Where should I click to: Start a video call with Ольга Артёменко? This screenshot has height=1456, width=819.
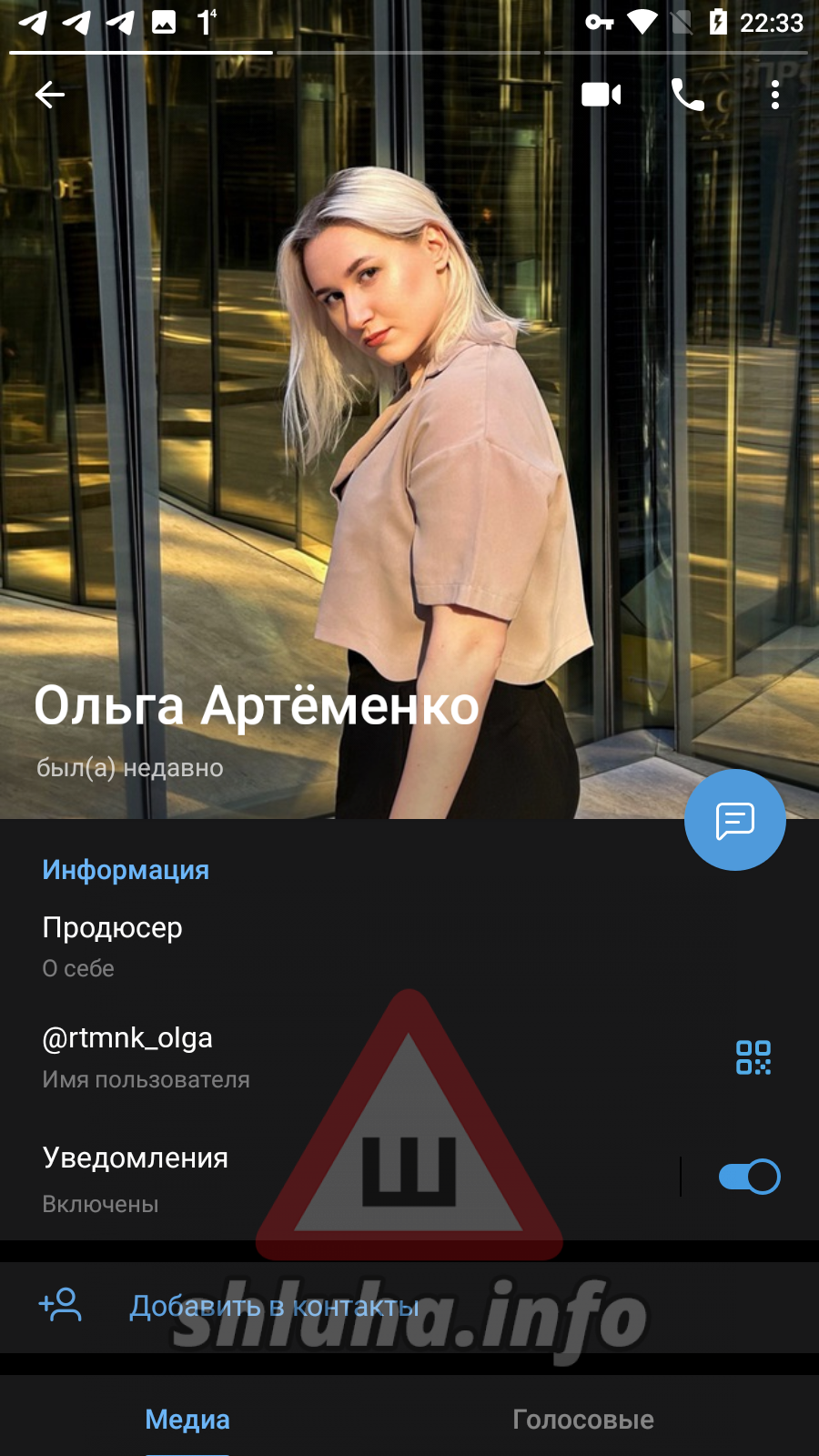[x=601, y=95]
